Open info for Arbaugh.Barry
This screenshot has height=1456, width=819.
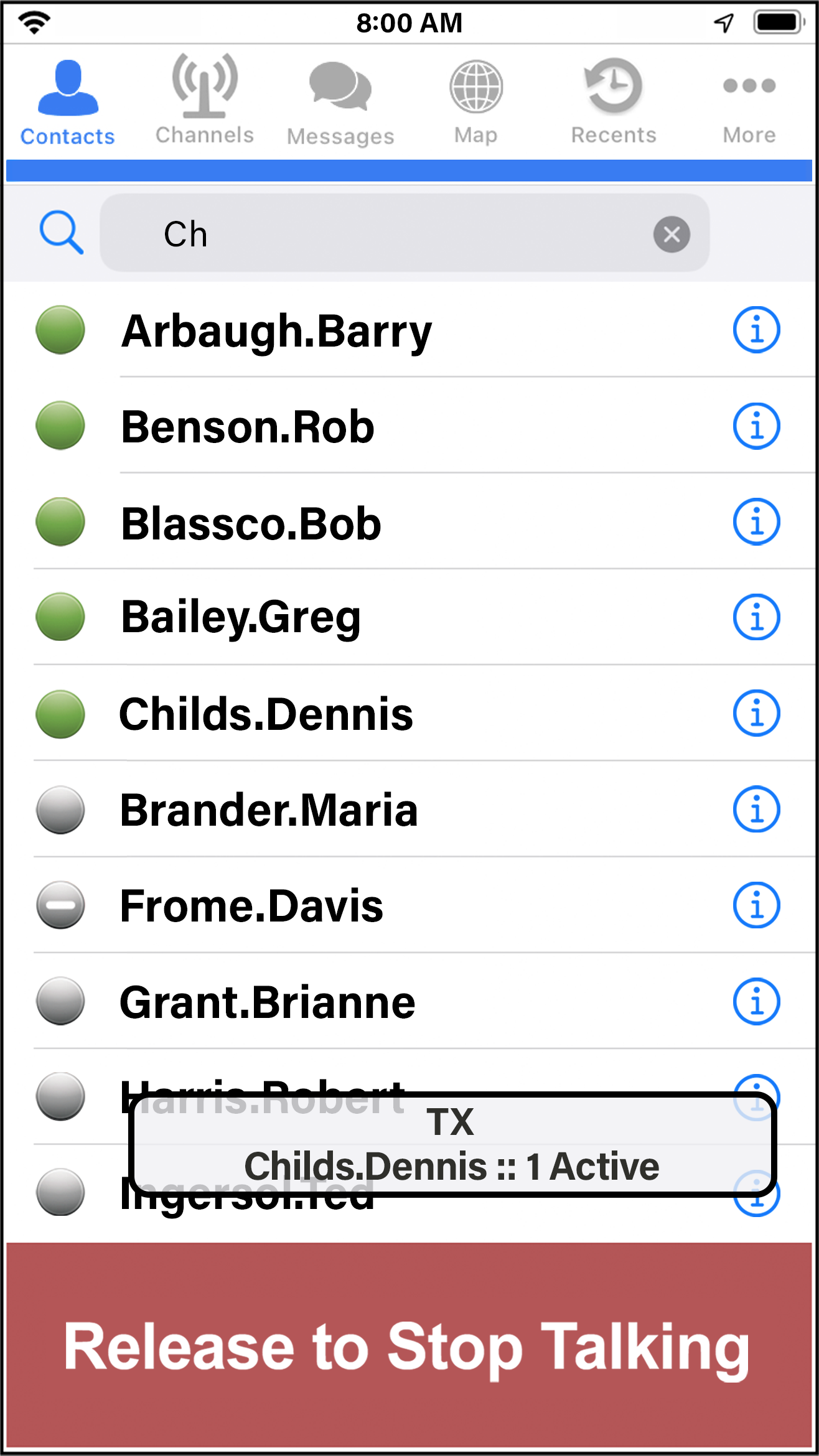pos(756,330)
